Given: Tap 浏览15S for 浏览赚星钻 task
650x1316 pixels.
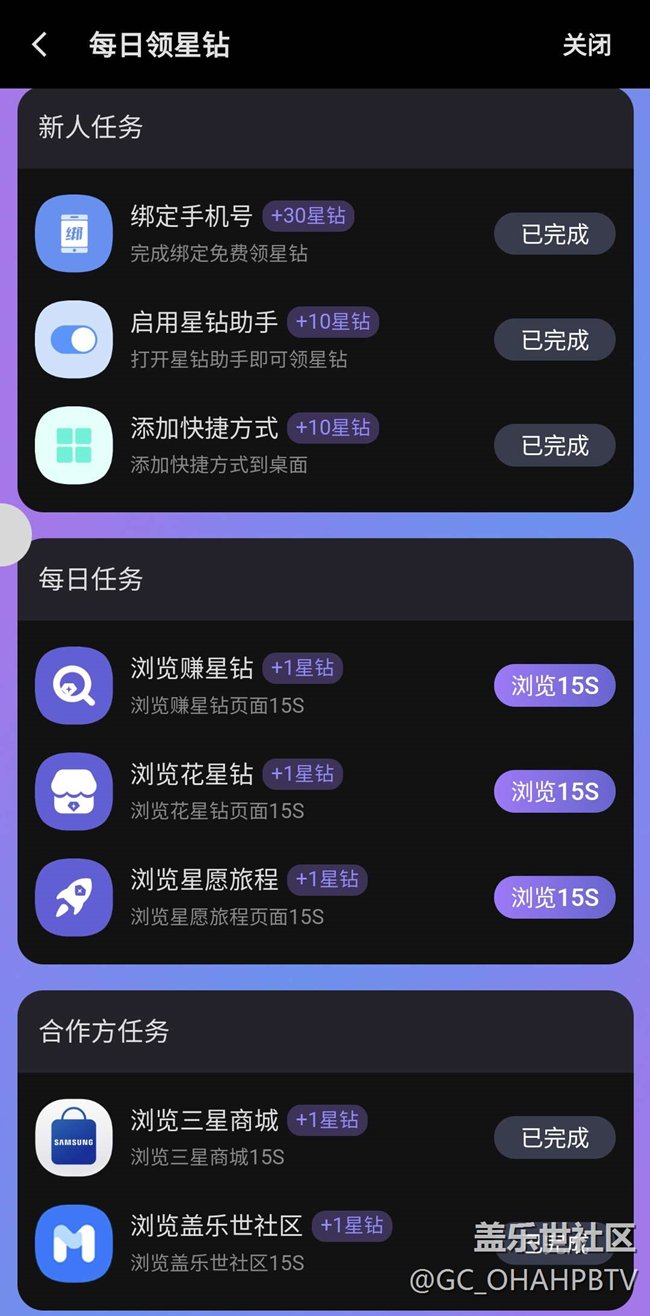Looking at the screenshot, I should click(554, 686).
